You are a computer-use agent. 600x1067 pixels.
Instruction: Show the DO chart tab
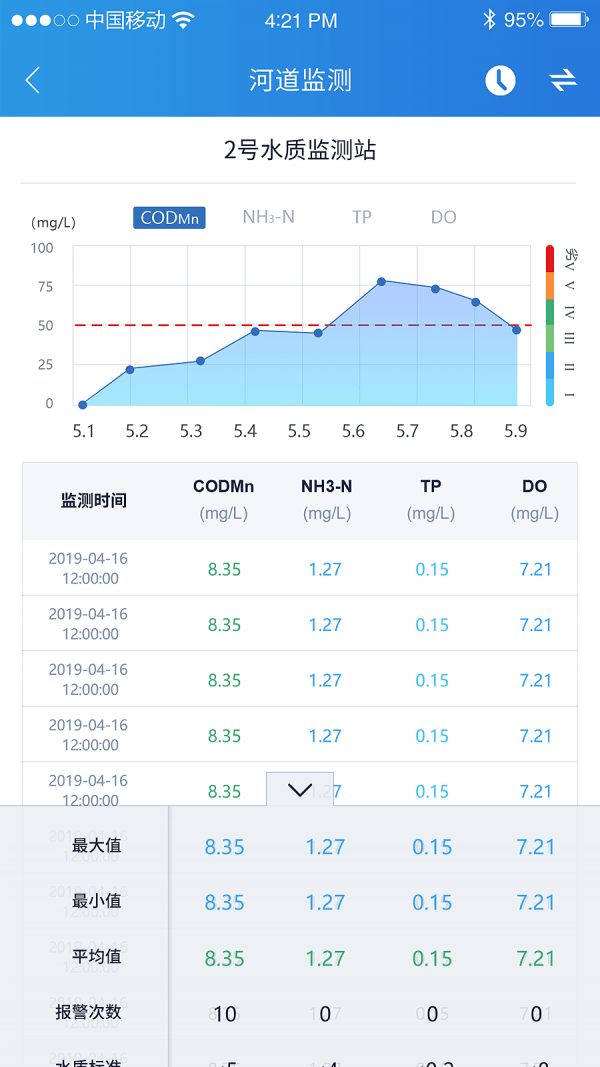click(x=444, y=217)
